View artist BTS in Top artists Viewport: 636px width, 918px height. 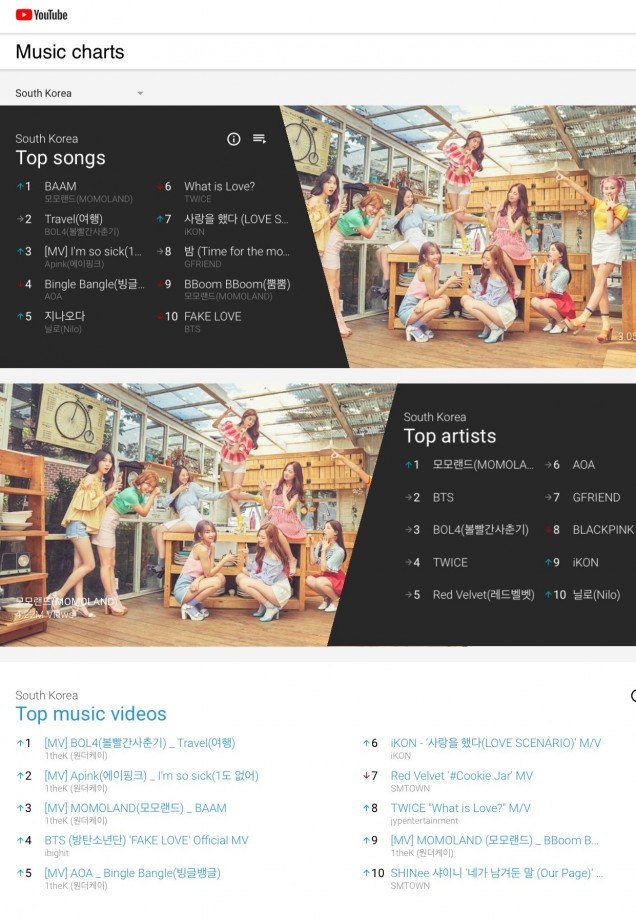(x=443, y=497)
